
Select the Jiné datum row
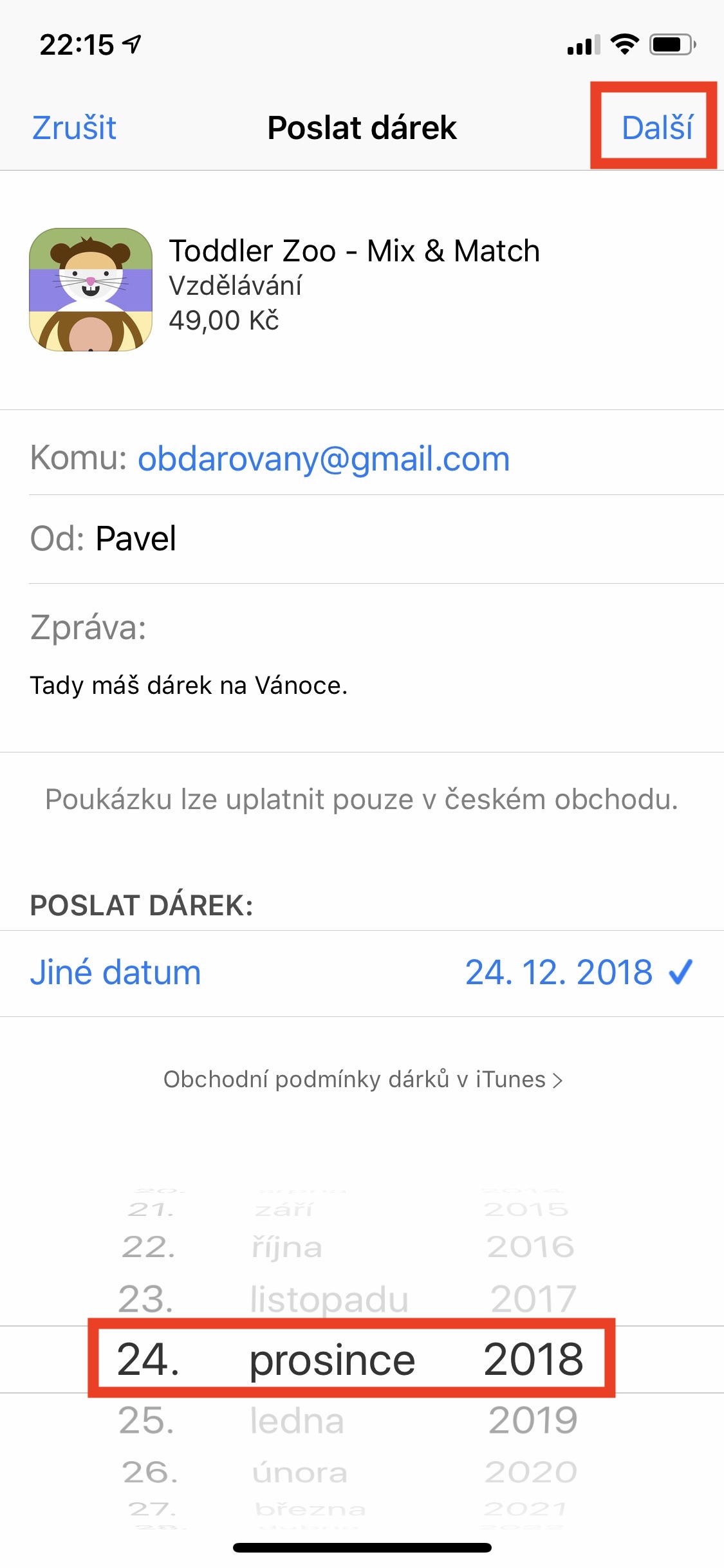[x=362, y=973]
